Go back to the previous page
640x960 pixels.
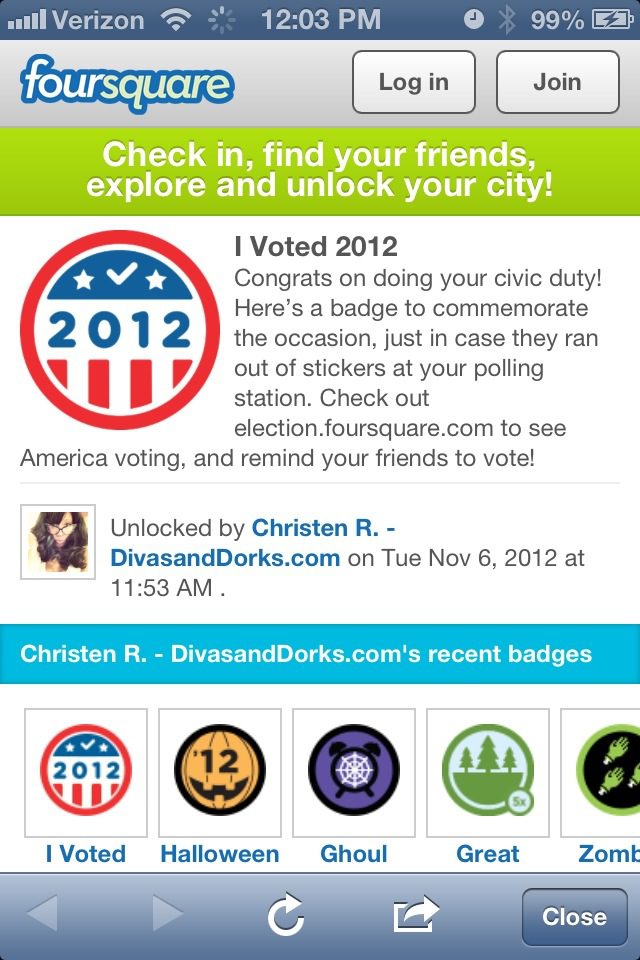[42, 916]
